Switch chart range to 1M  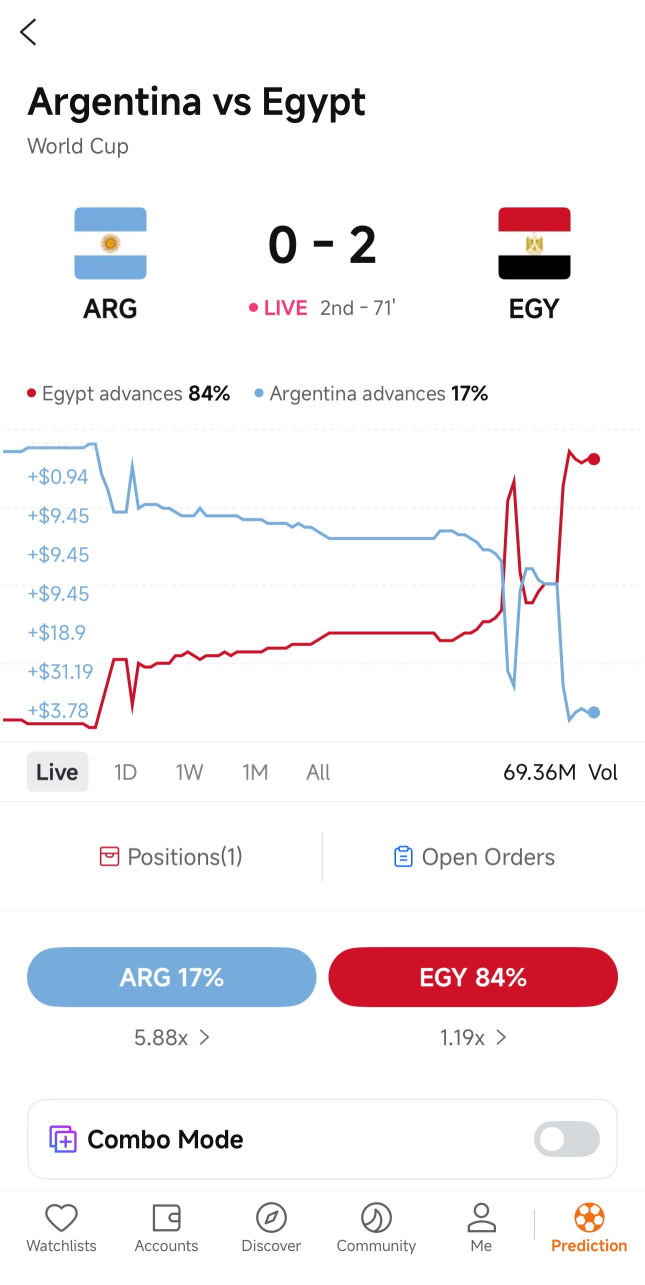255,772
